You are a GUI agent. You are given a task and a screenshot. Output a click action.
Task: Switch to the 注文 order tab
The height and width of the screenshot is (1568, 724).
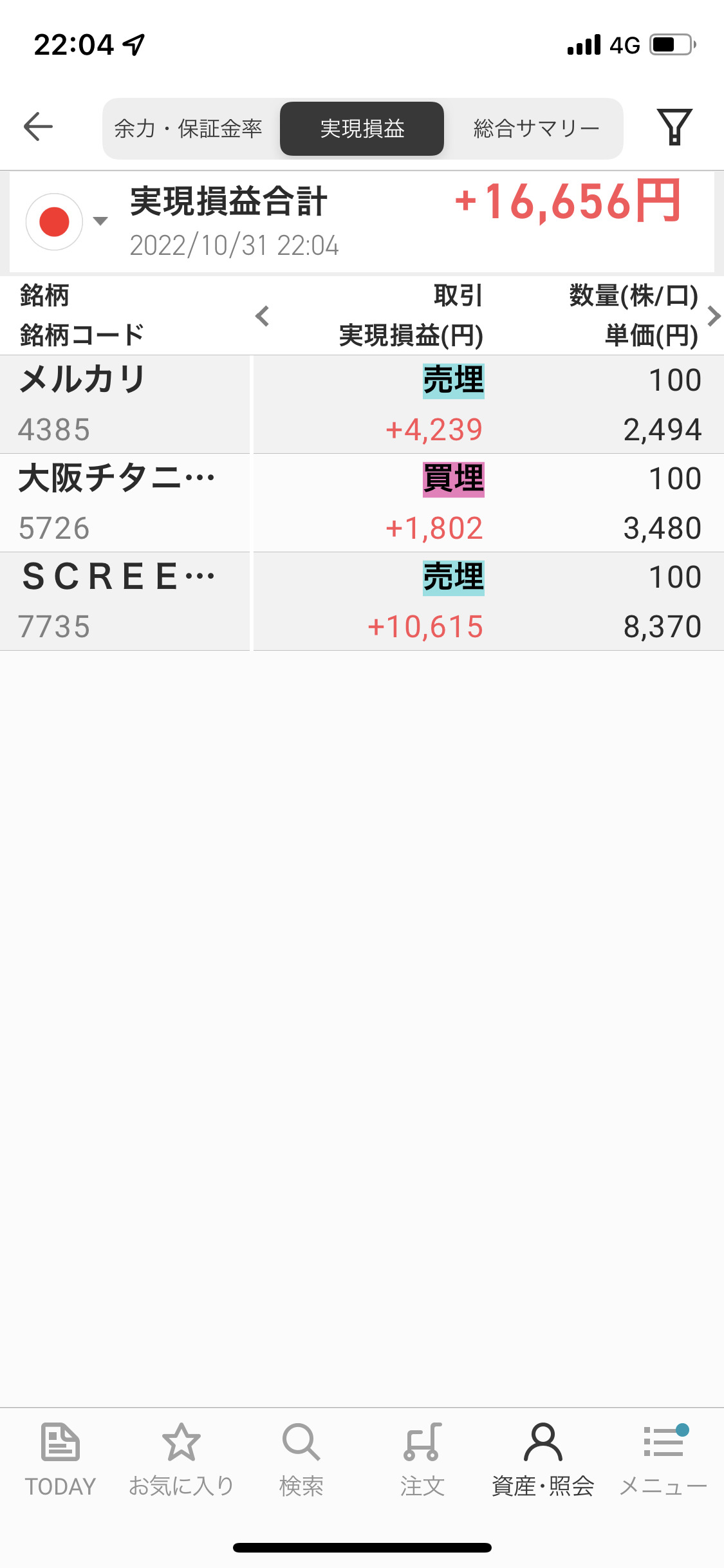tap(422, 1459)
